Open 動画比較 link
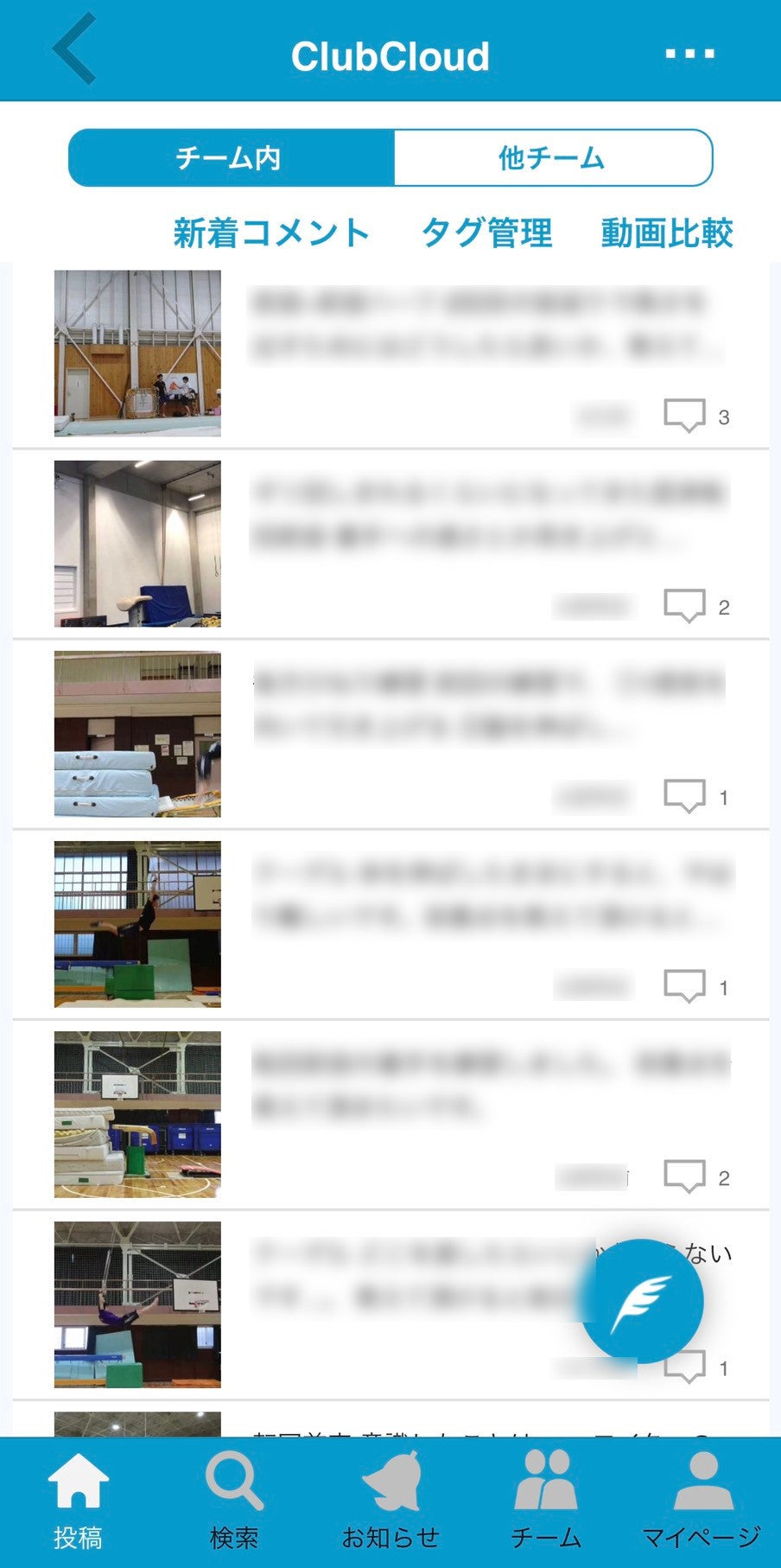This screenshot has height=1568, width=781. pos(667,233)
